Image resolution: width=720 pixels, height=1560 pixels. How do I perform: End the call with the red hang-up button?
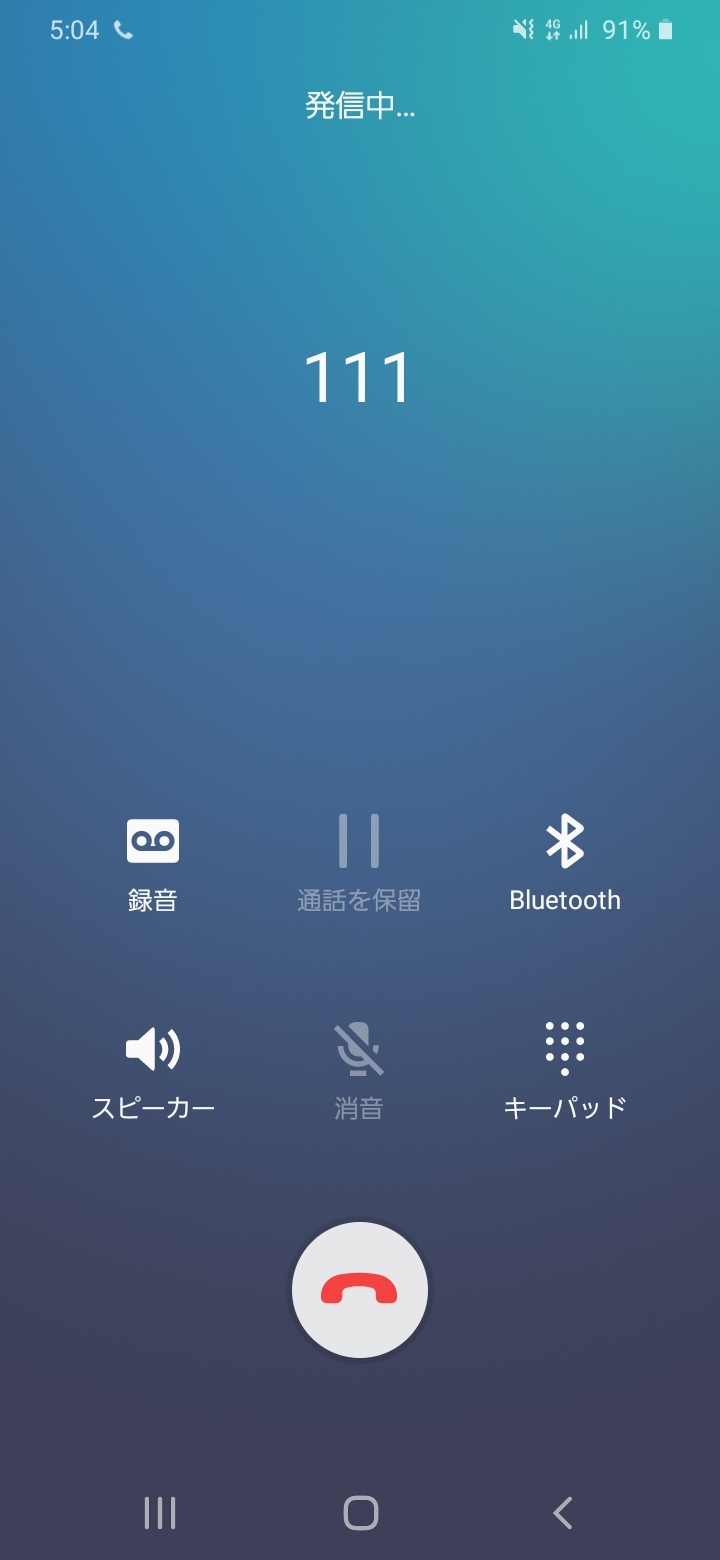coord(360,1290)
